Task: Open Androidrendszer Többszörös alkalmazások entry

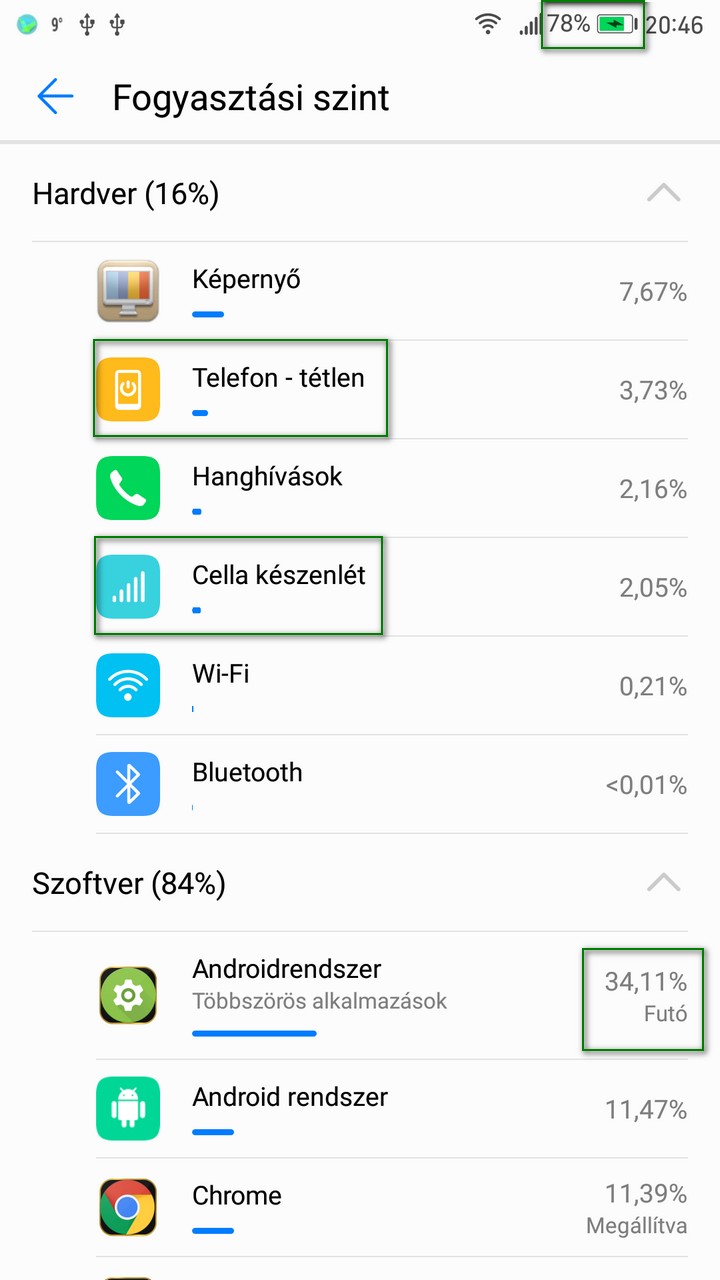Action: click(x=390, y=996)
